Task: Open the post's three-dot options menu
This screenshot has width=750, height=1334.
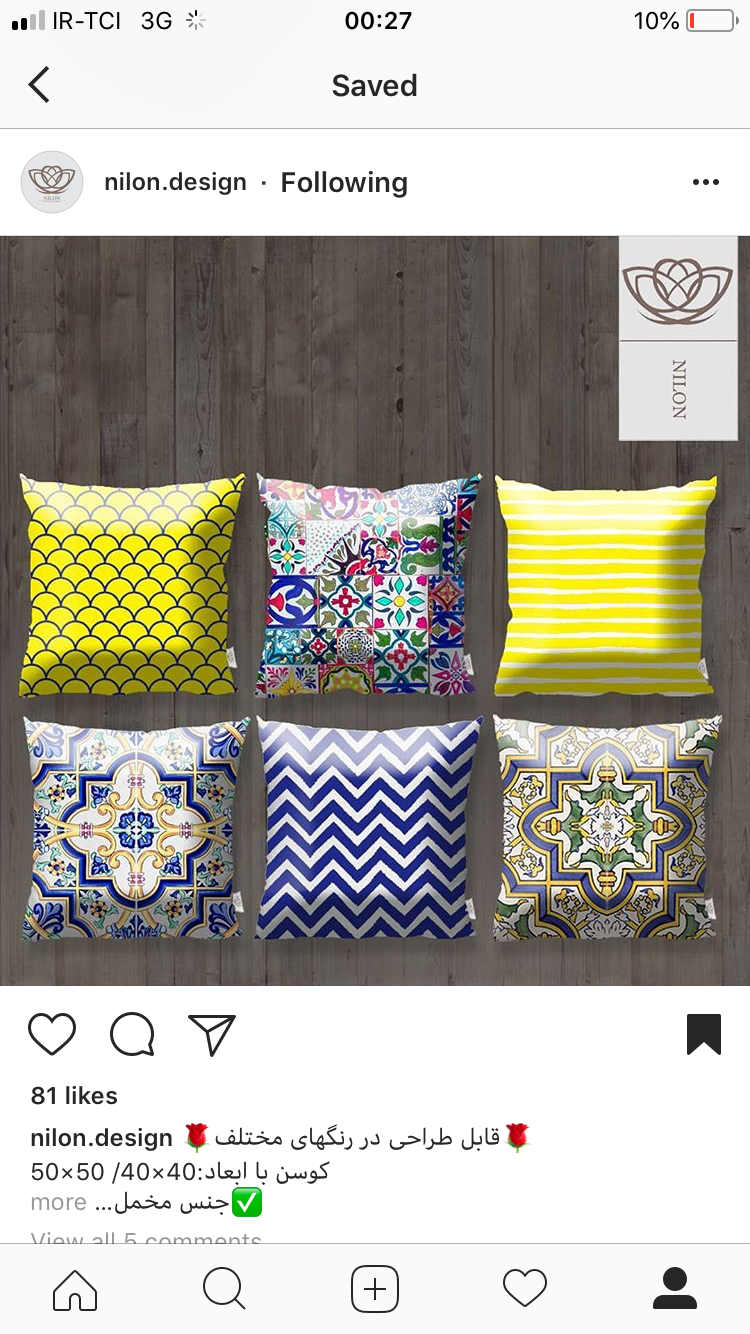Action: (705, 182)
